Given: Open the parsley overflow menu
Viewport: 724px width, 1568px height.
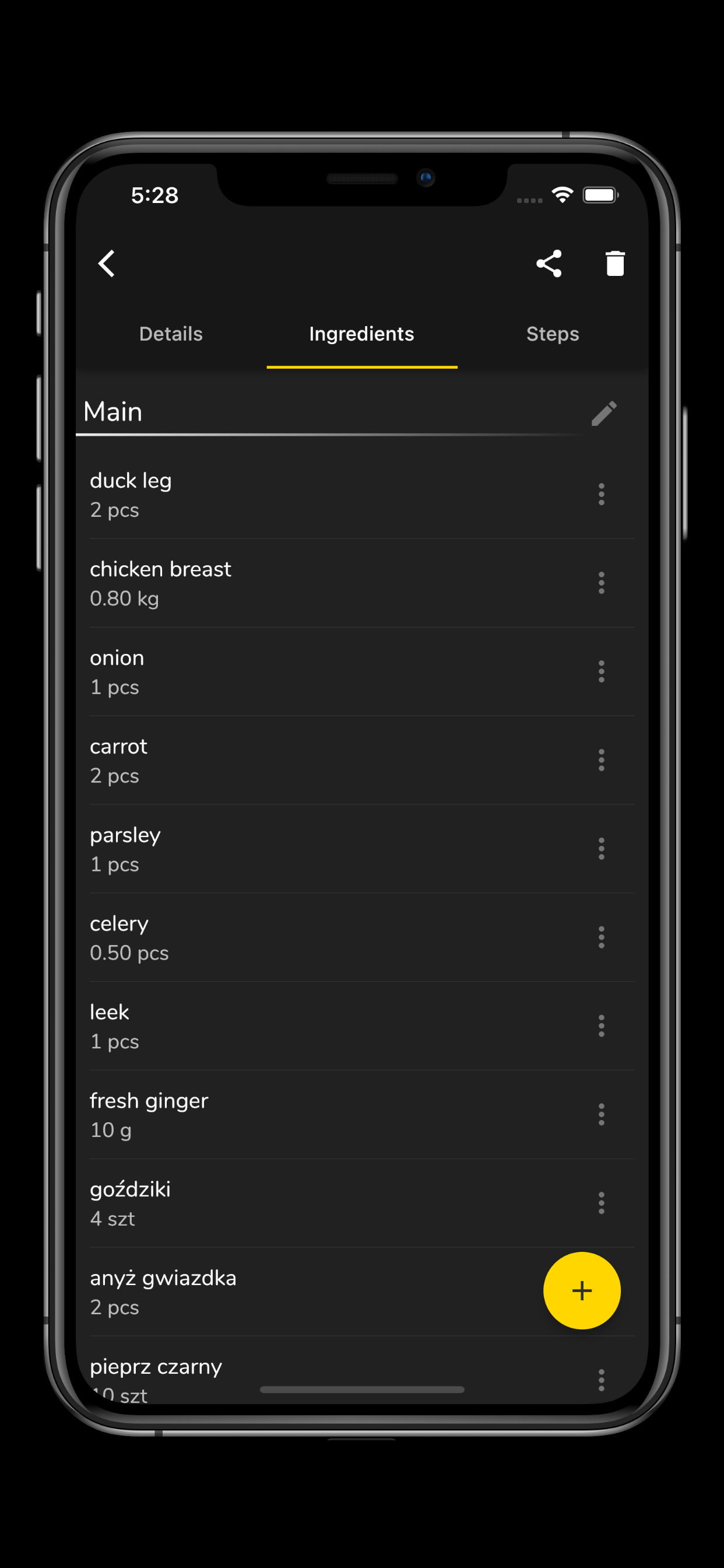Looking at the screenshot, I should (601, 849).
